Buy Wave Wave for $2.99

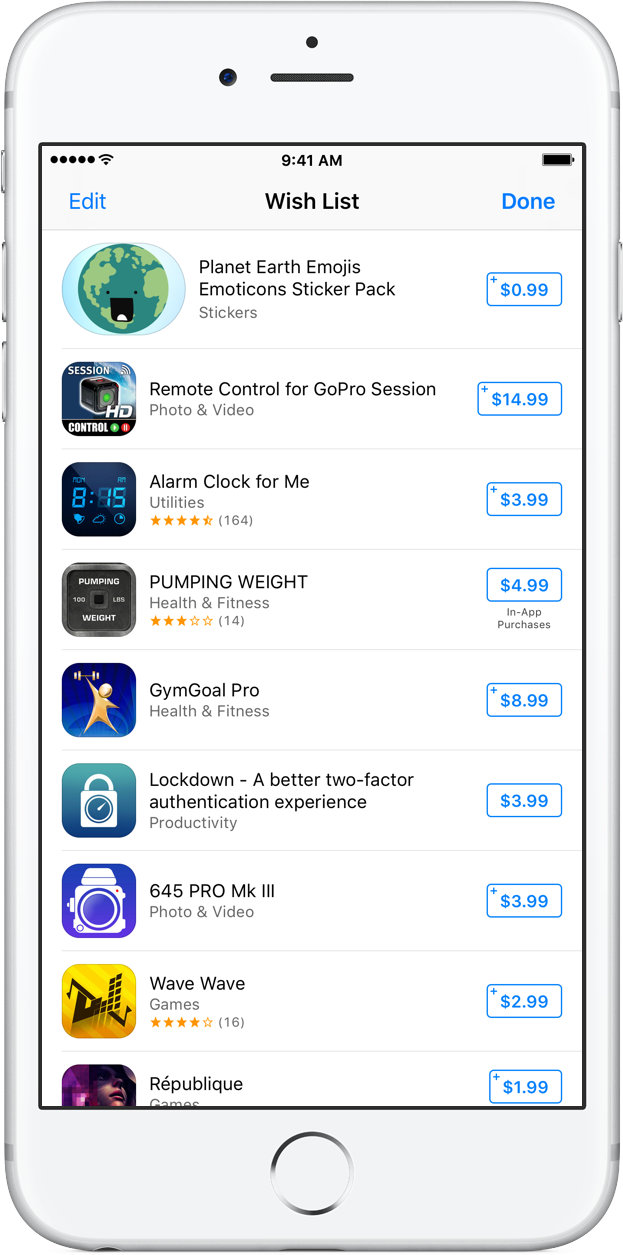pos(524,1001)
